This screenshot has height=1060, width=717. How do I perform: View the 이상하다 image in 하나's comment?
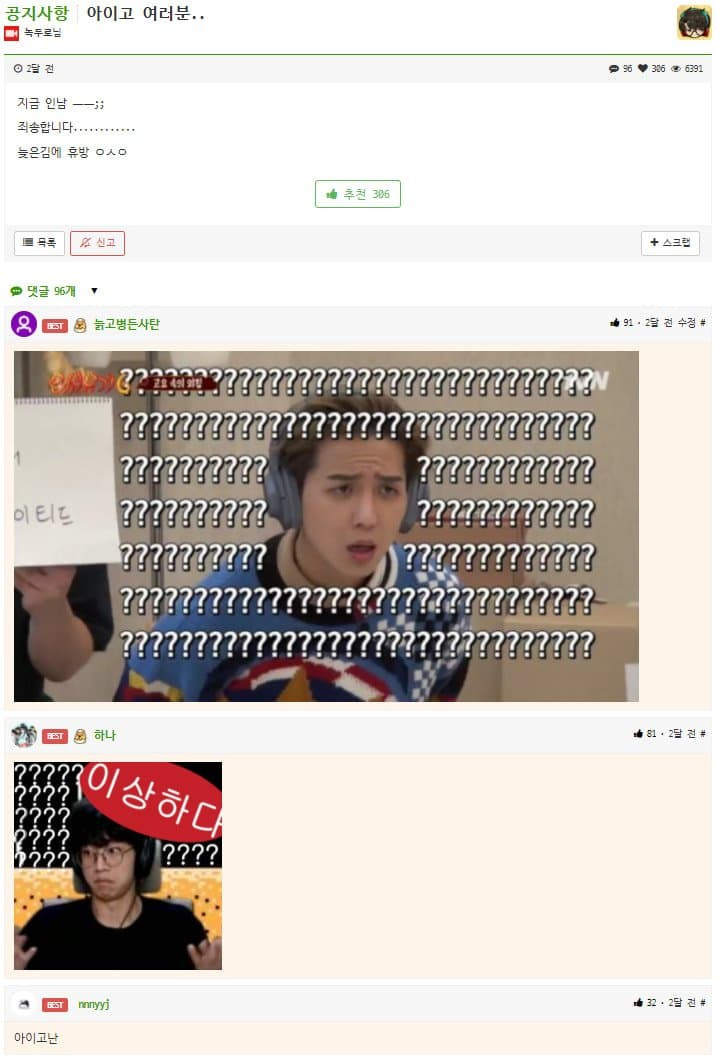(118, 866)
